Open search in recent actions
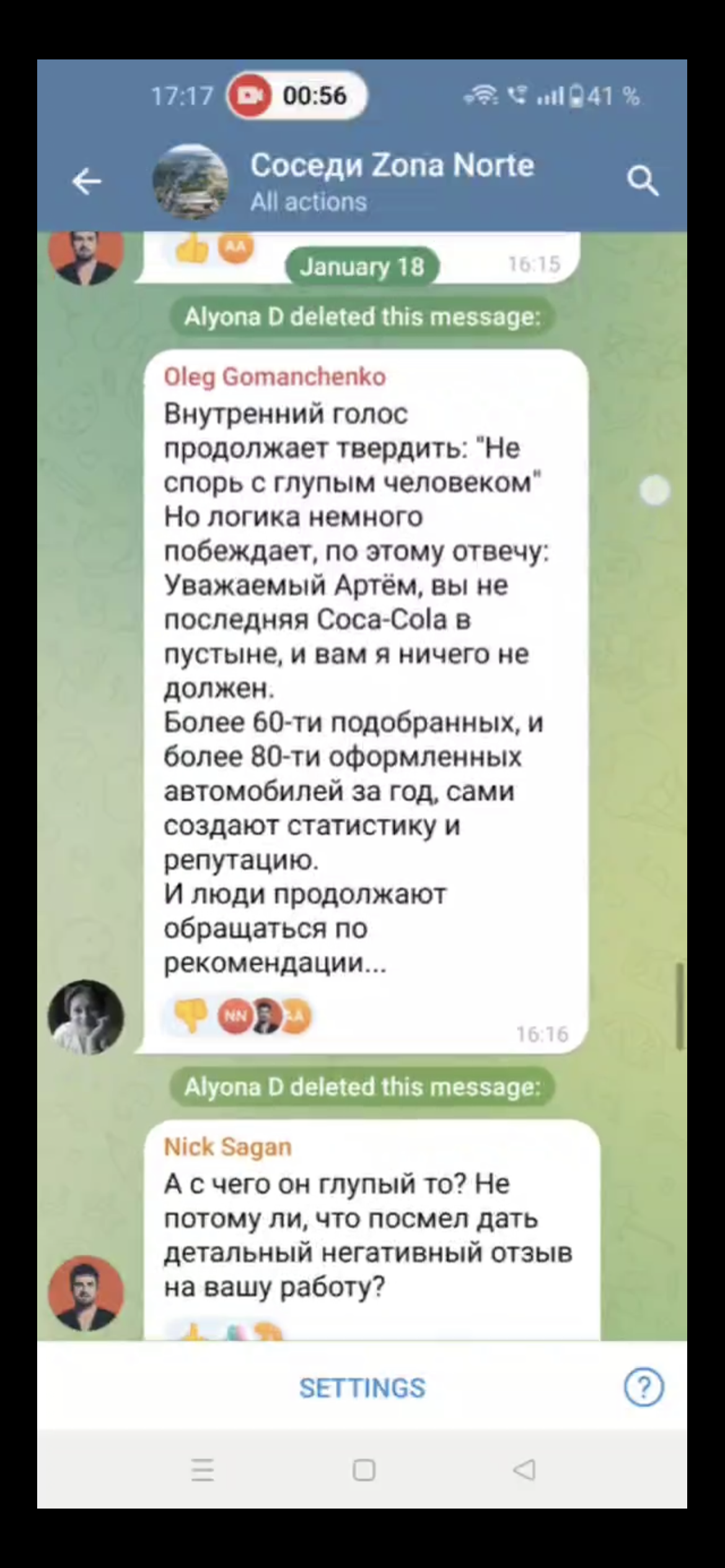 click(x=642, y=182)
